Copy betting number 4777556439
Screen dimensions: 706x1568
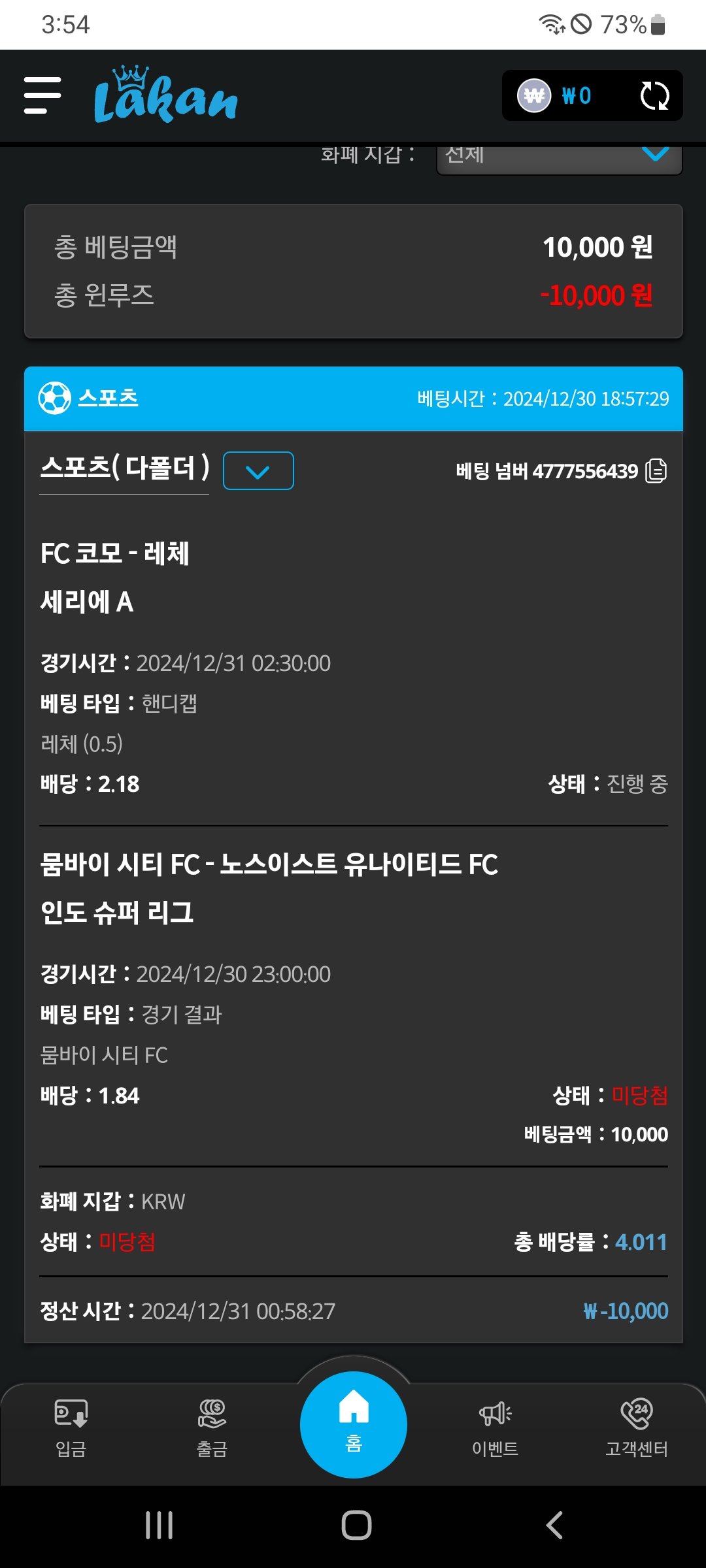pyautogui.click(x=656, y=471)
